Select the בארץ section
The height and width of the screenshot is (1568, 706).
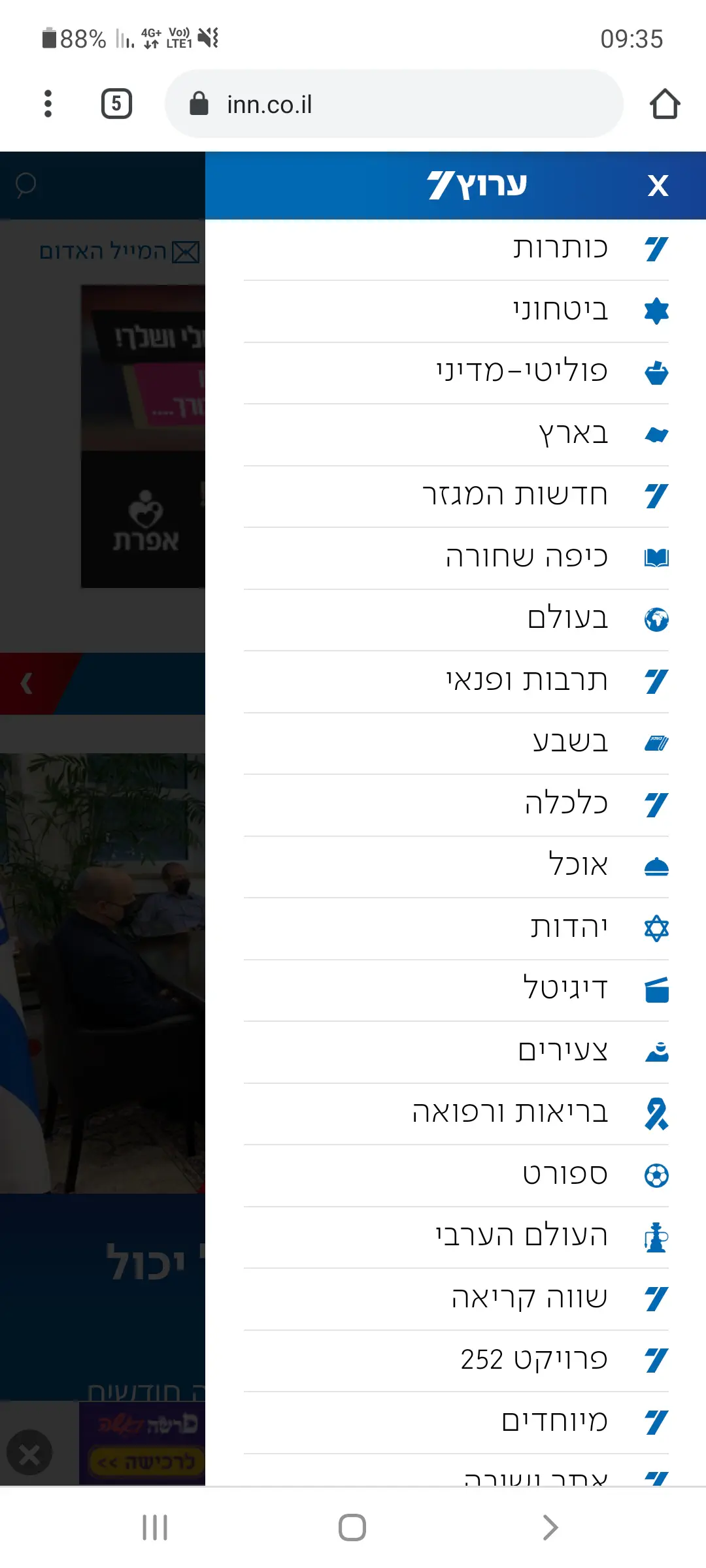(x=573, y=434)
